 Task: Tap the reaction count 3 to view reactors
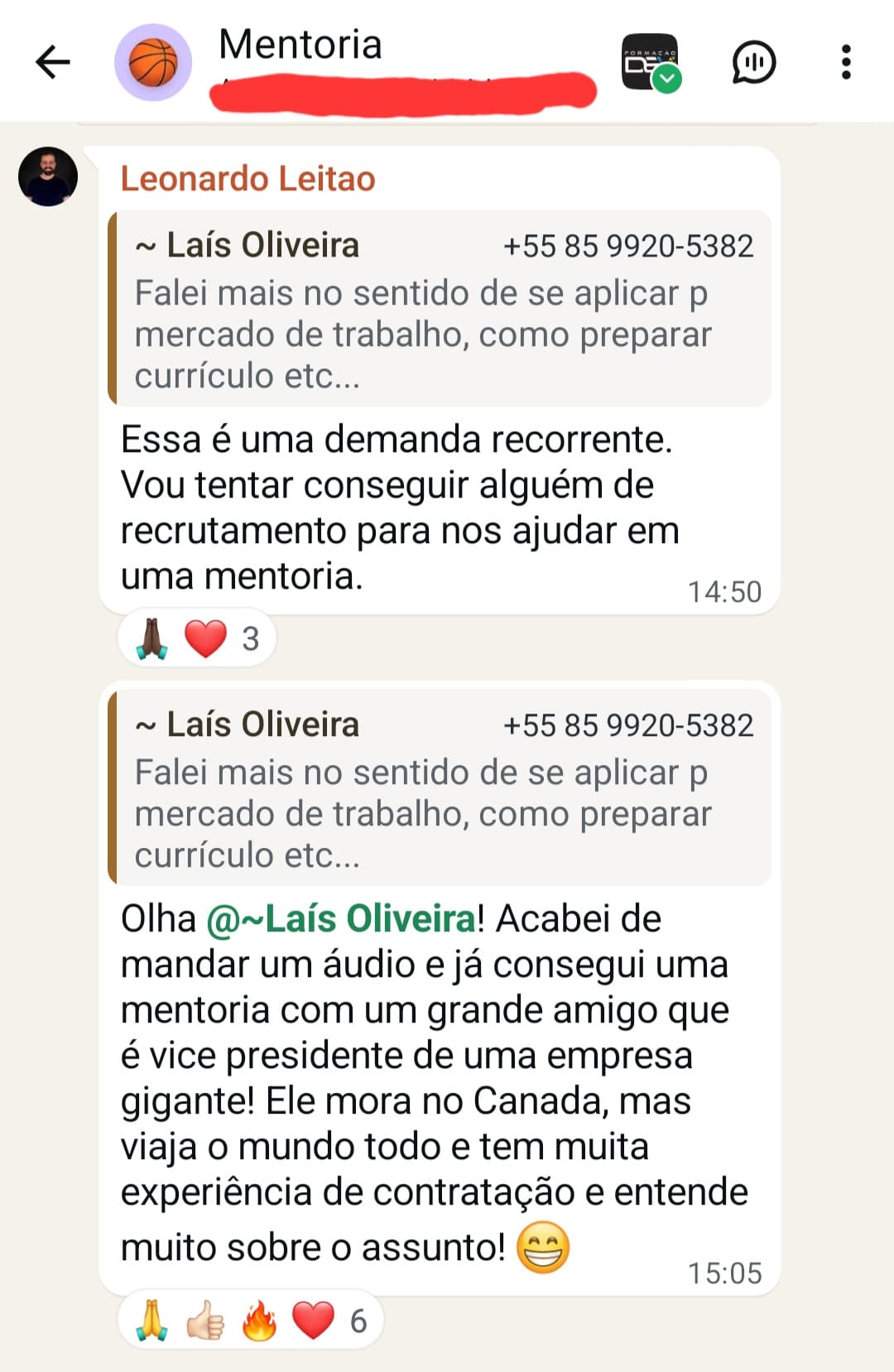pos(252,638)
